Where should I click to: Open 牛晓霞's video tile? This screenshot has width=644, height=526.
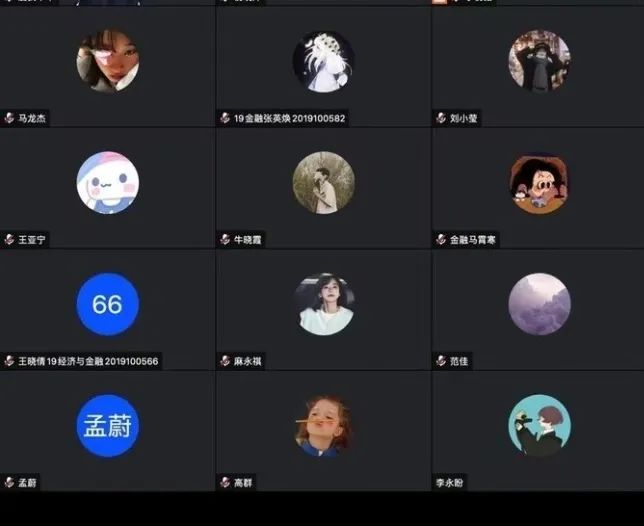click(x=323, y=187)
